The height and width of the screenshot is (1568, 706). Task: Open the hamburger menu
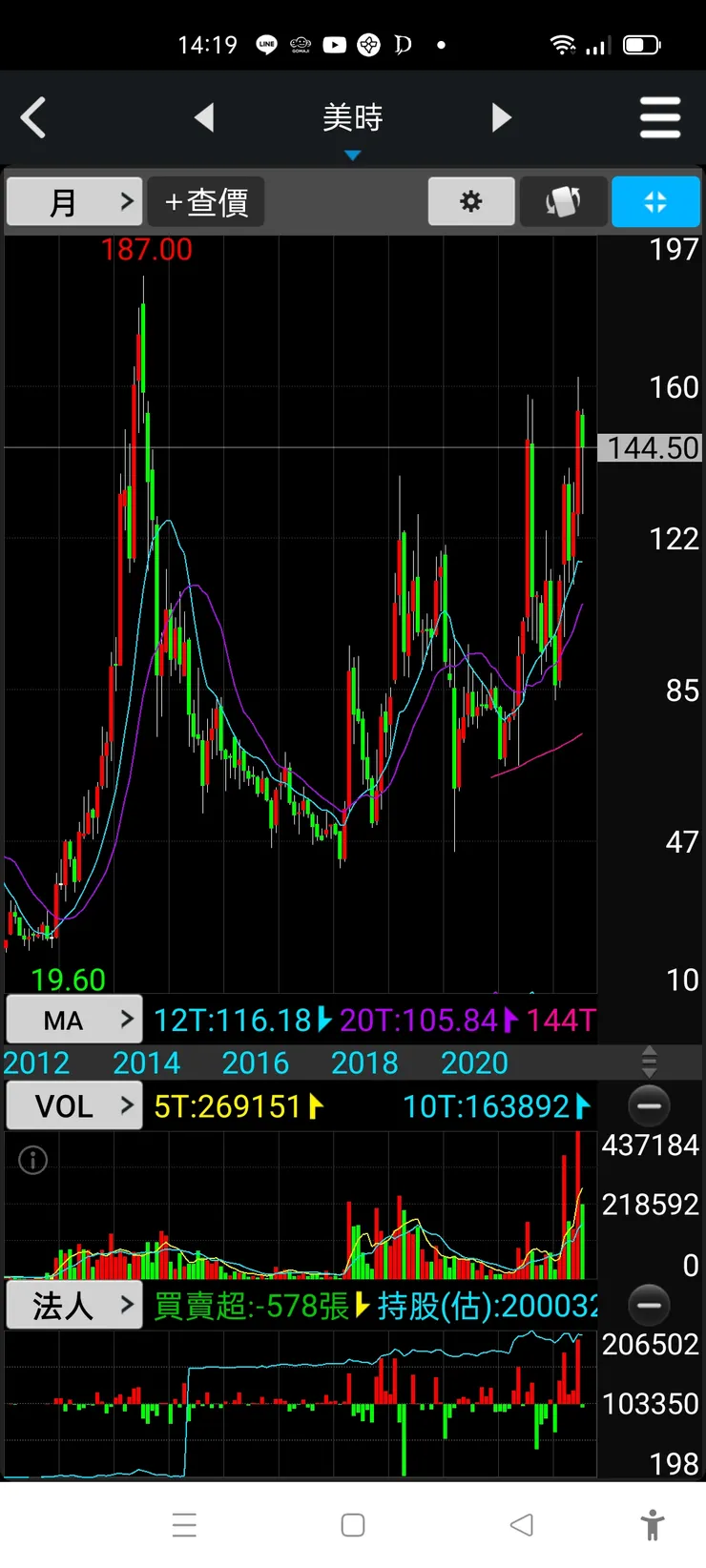(659, 118)
